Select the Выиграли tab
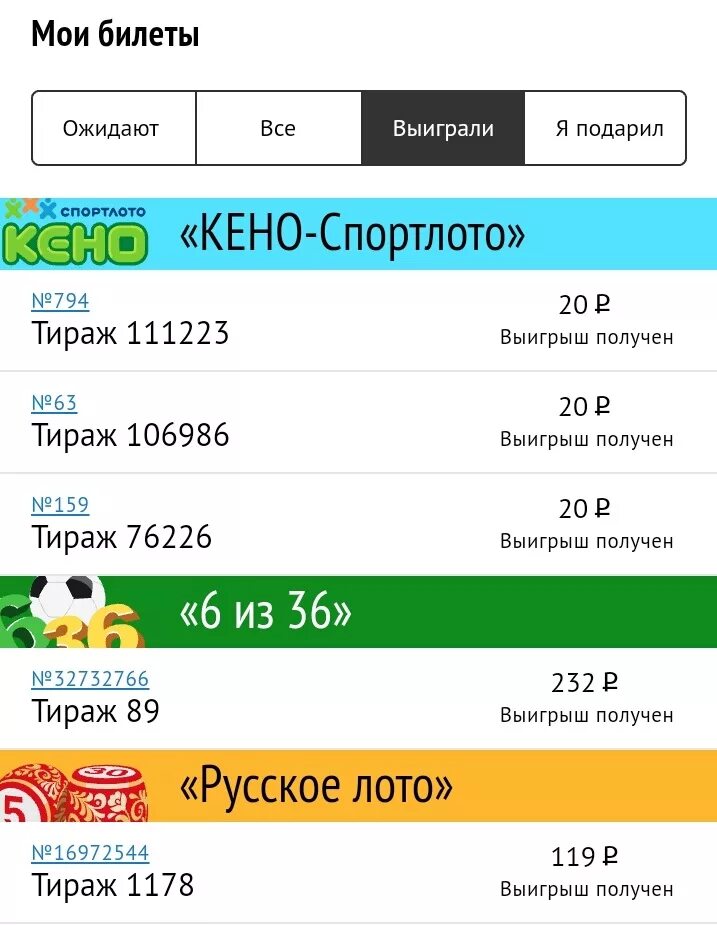 (x=443, y=128)
